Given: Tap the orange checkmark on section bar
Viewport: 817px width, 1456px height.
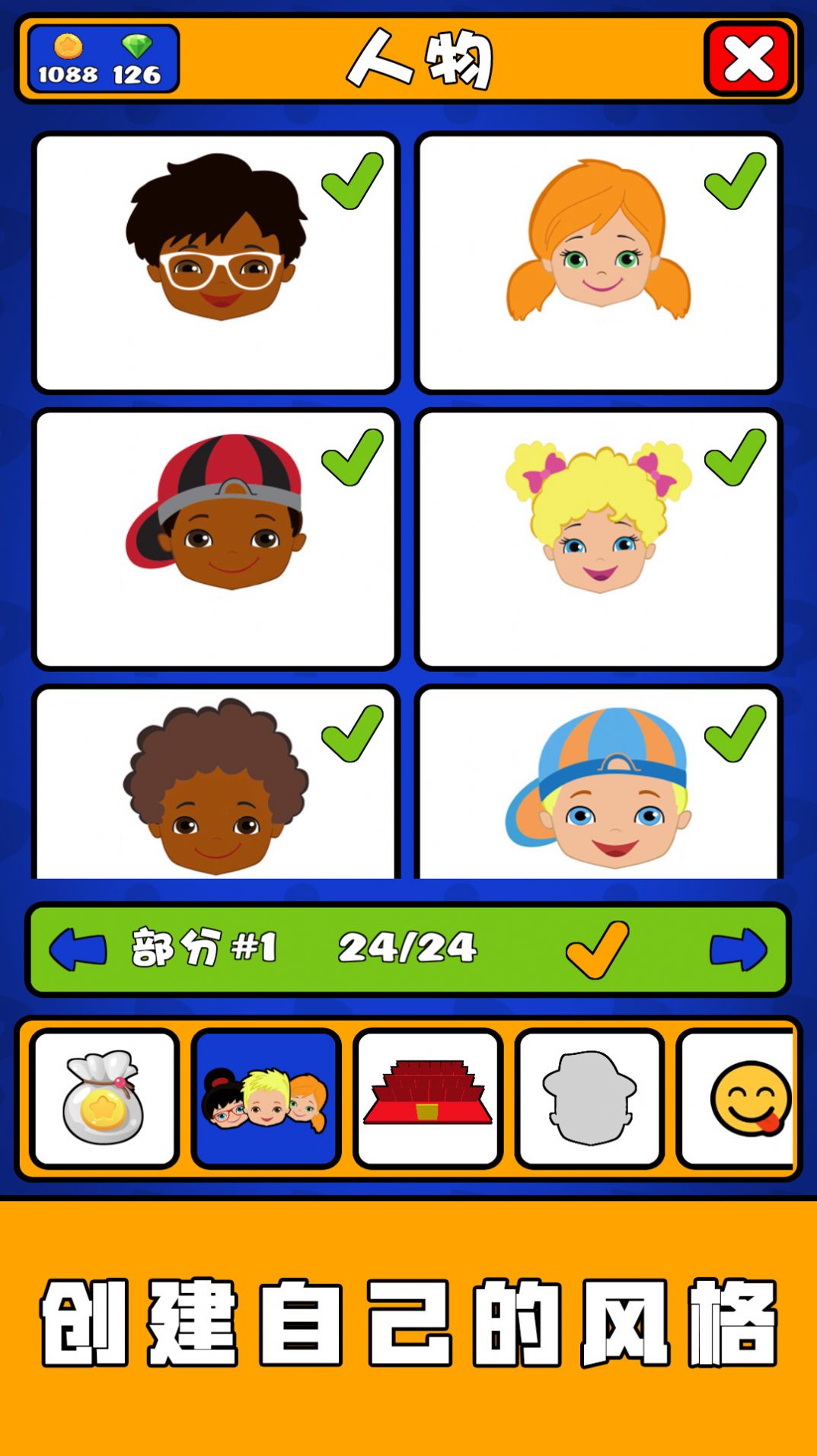Looking at the screenshot, I should click(597, 949).
